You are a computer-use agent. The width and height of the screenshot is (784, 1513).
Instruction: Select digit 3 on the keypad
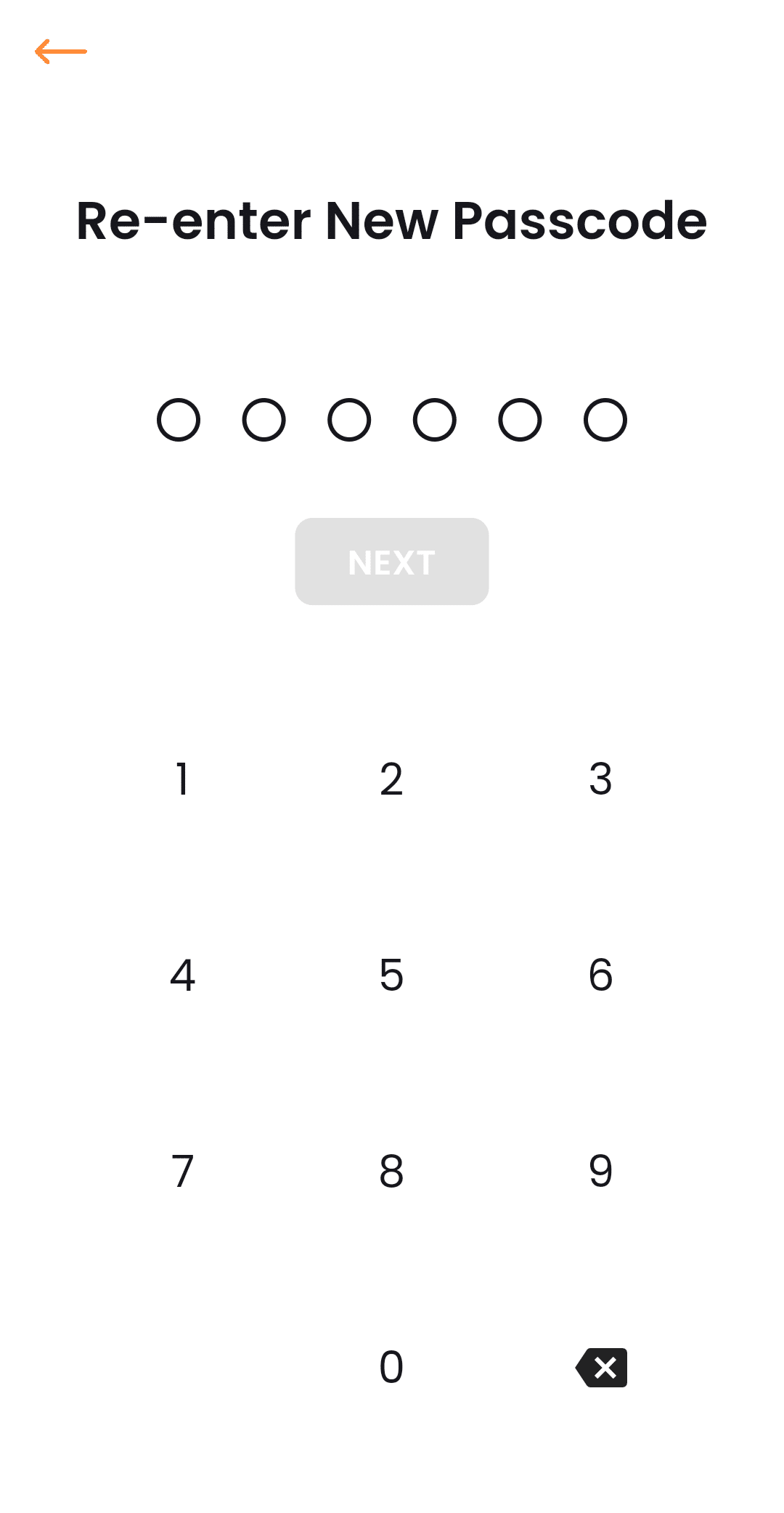(x=600, y=779)
